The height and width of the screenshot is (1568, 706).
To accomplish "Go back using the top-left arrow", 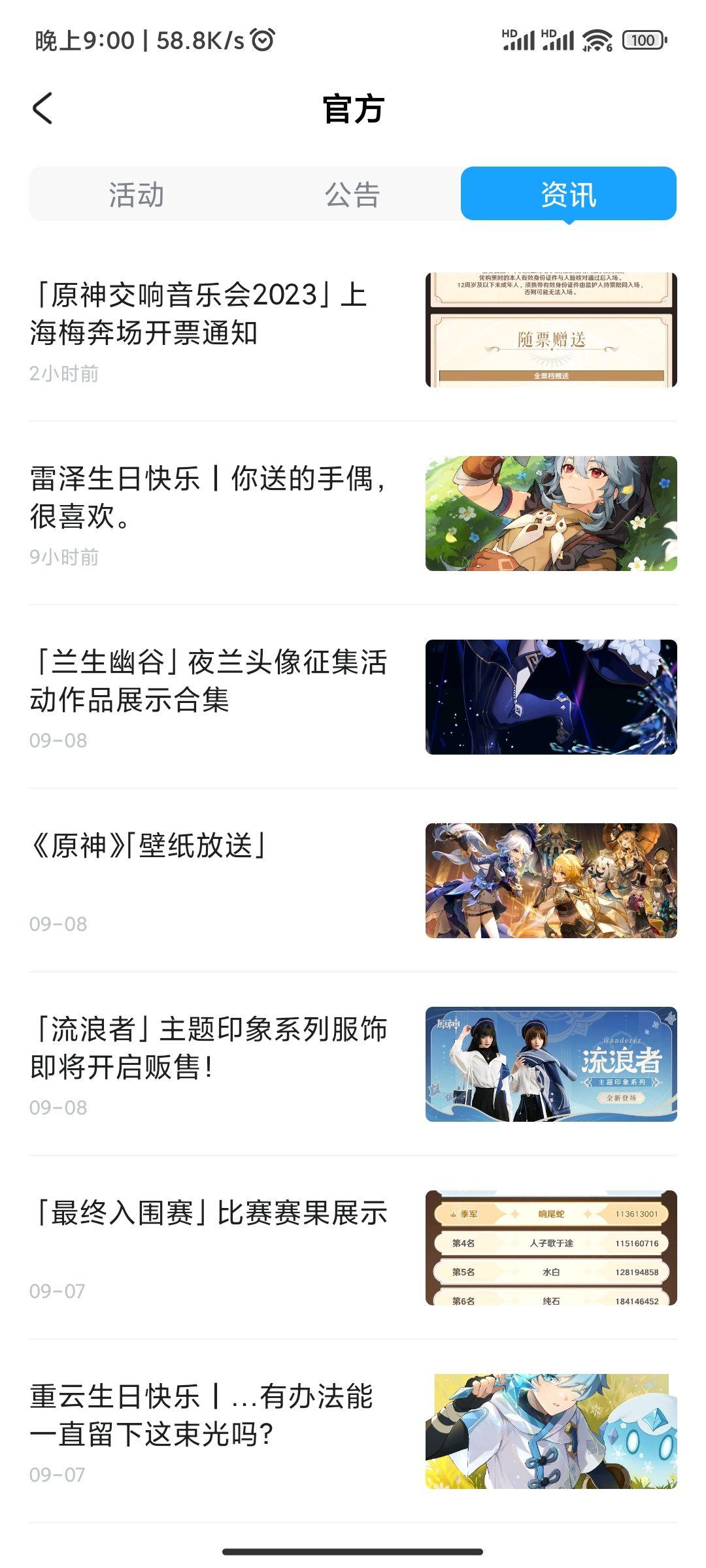I will 43,108.
